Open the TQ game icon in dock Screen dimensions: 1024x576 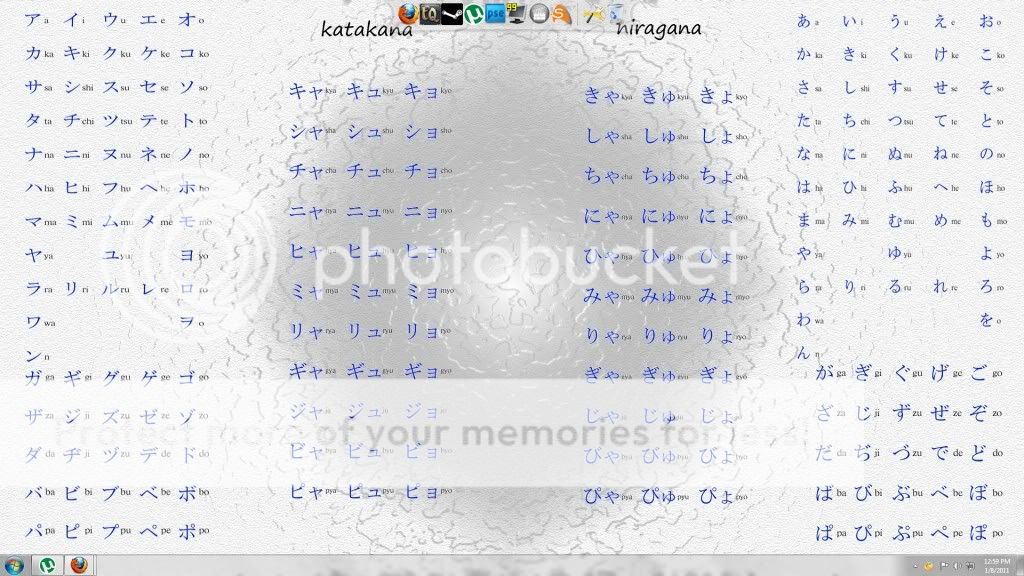pyautogui.click(x=430, y=13)
